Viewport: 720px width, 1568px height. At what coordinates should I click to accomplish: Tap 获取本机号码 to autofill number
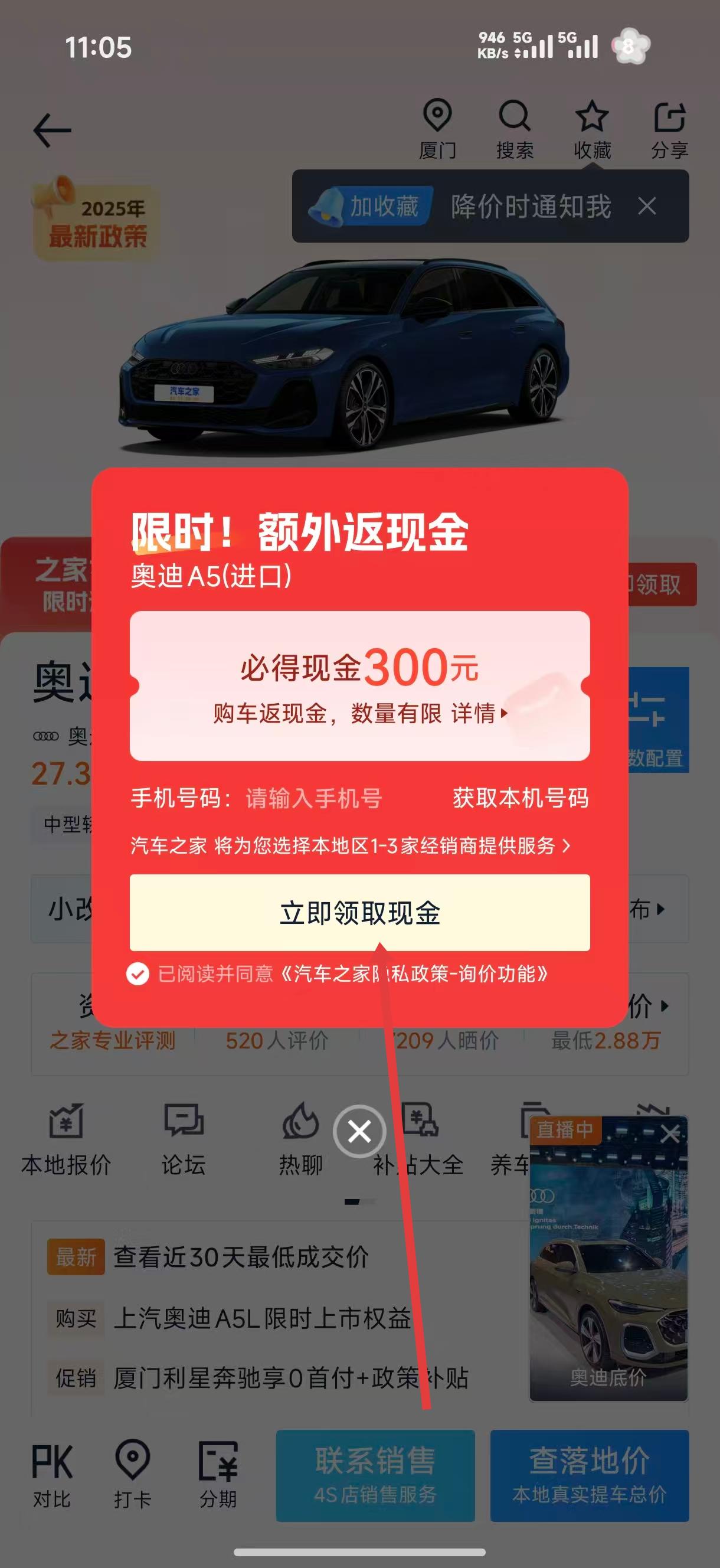521,798
